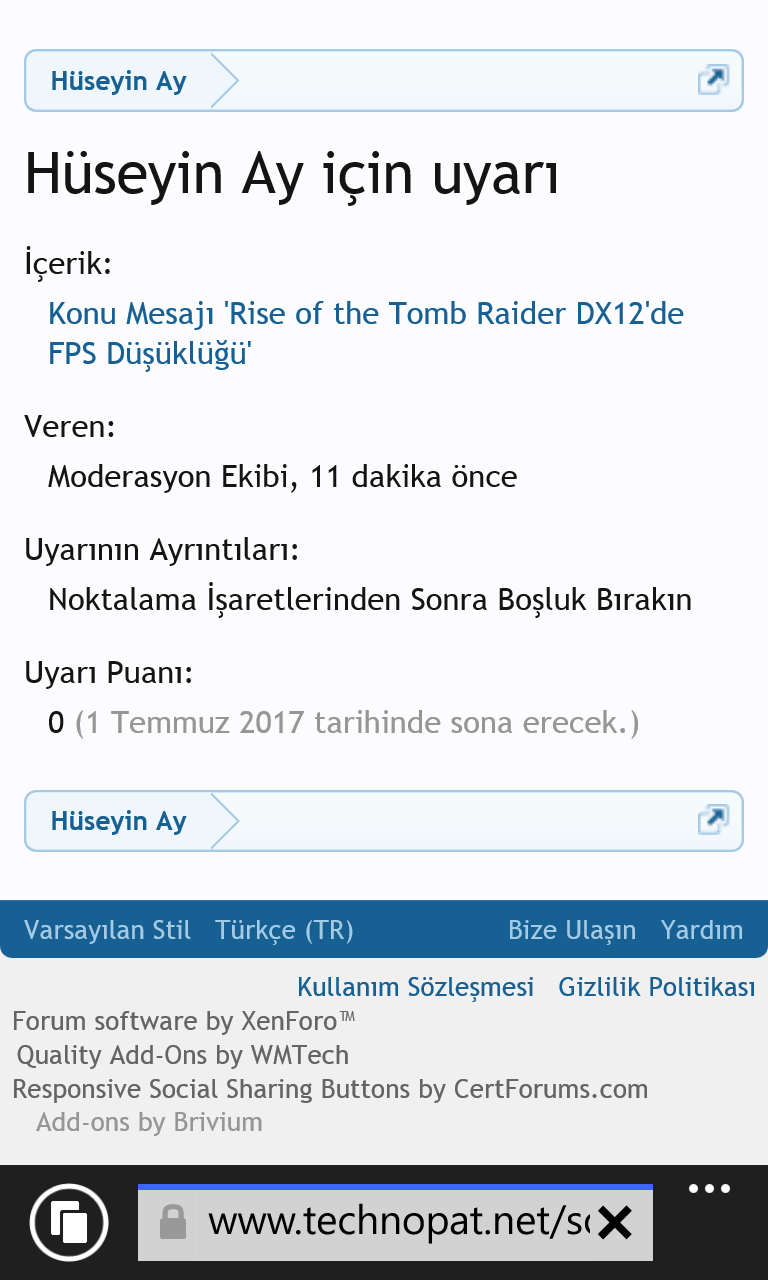Open browser overflow menu via three dots icon
Viewport: 768px width, 1280px height.
pos(709,1188)
